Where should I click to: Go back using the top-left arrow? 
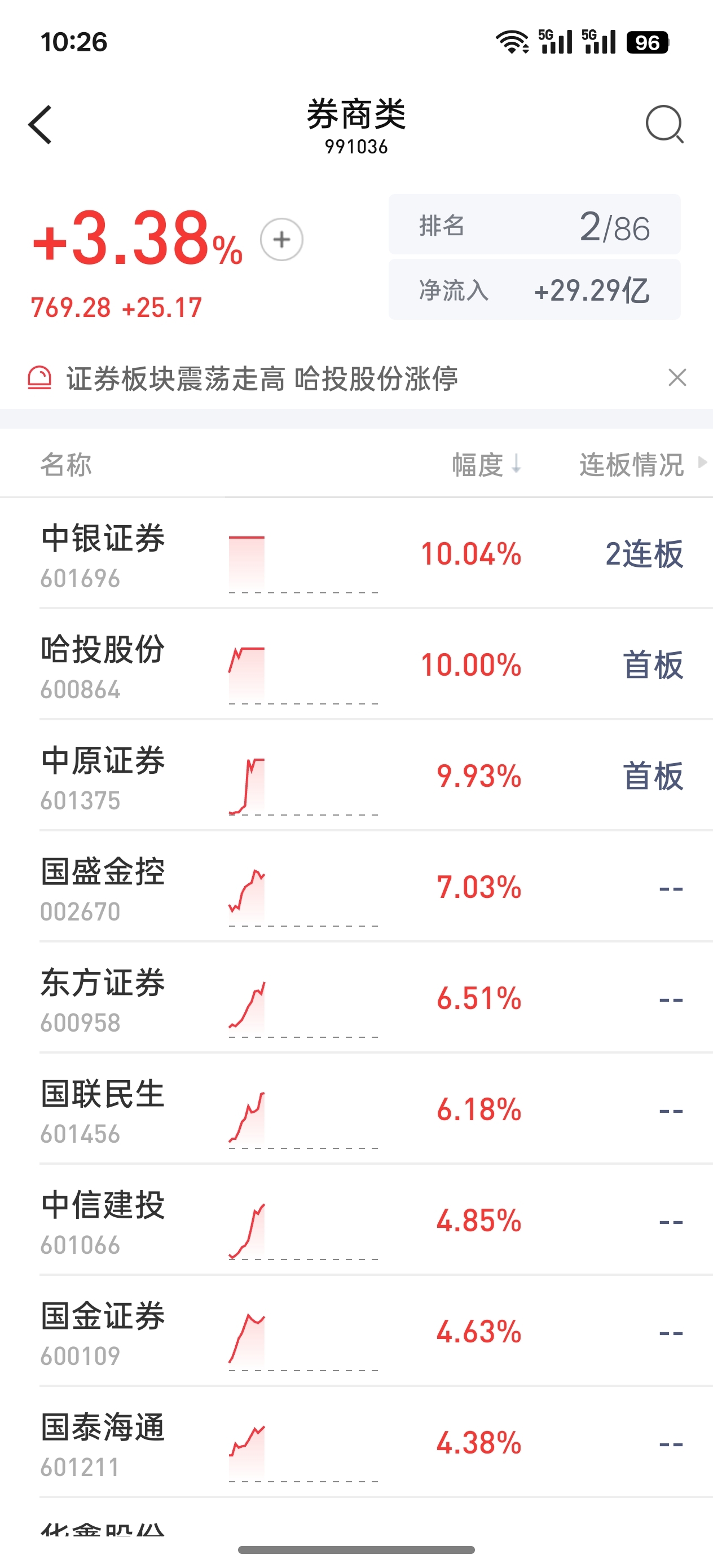40,125
